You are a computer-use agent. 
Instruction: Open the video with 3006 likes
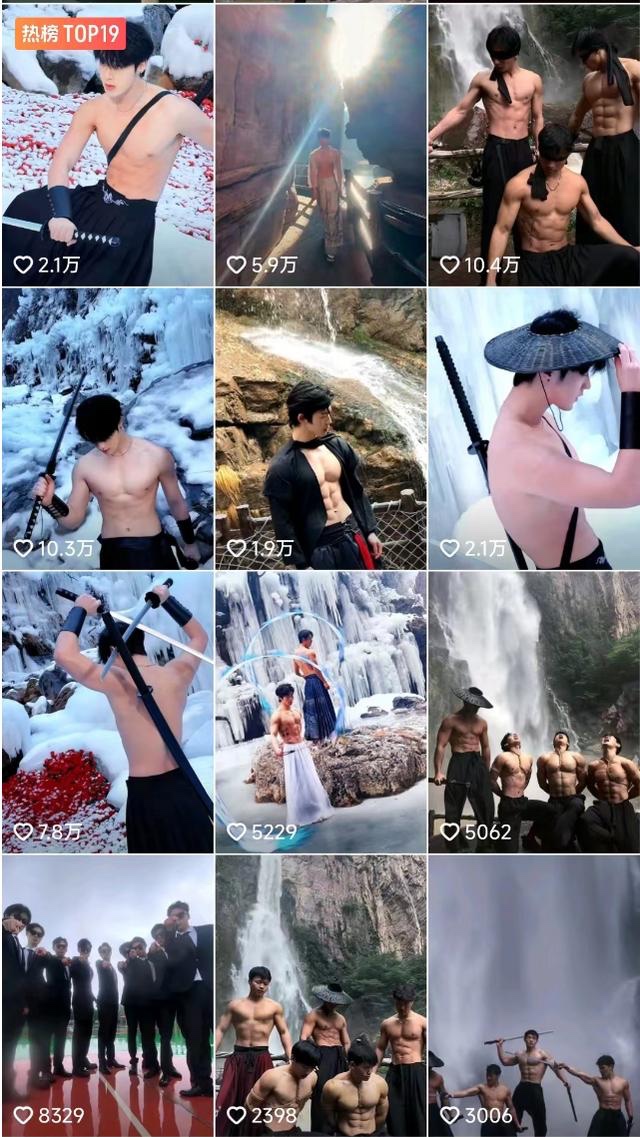(534, 995)
